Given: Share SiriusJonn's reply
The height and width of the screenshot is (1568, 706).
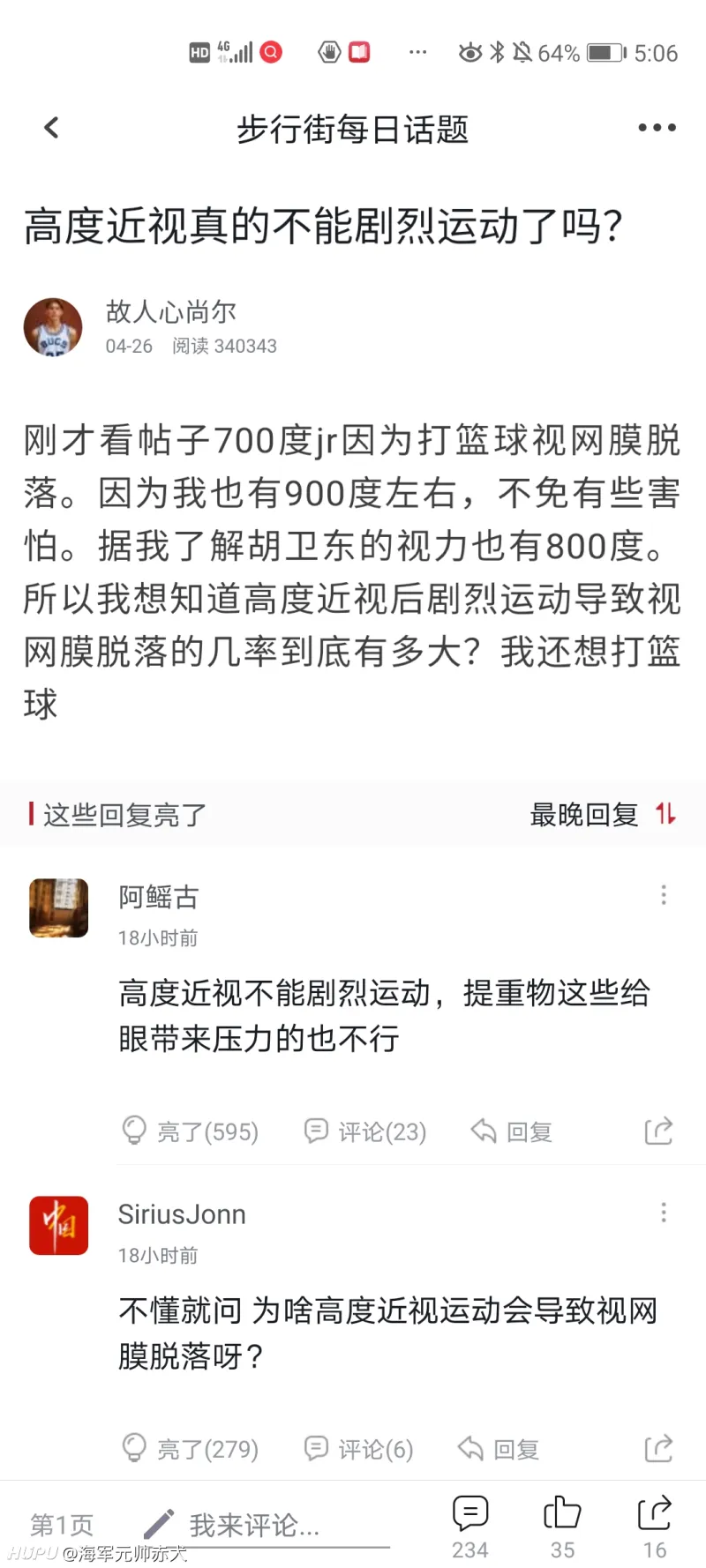Looking at the screenshot, I should [x=658, y=1448].
